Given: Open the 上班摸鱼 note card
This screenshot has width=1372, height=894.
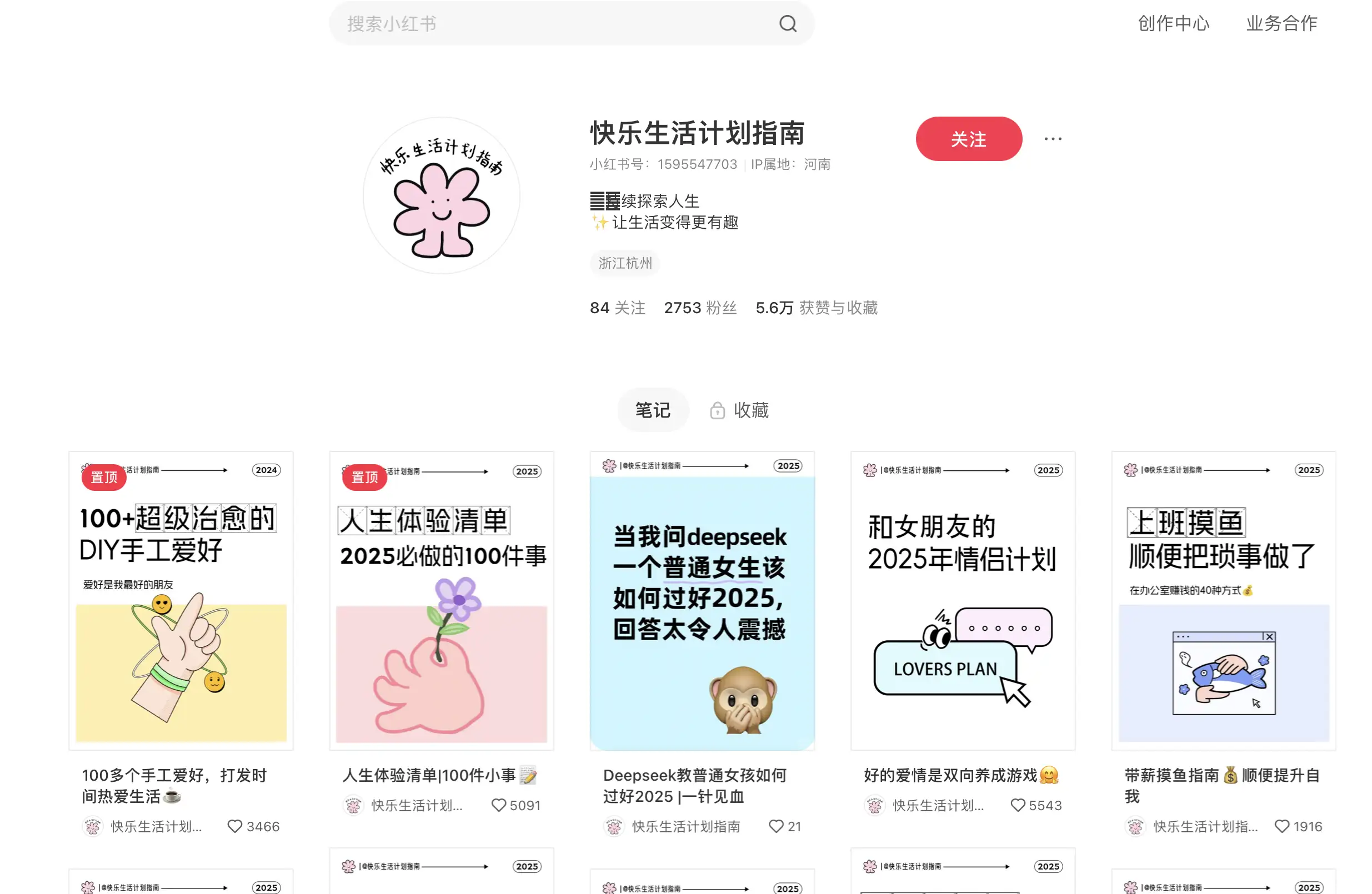Looking at the screenshot, I should (1223, 600).
